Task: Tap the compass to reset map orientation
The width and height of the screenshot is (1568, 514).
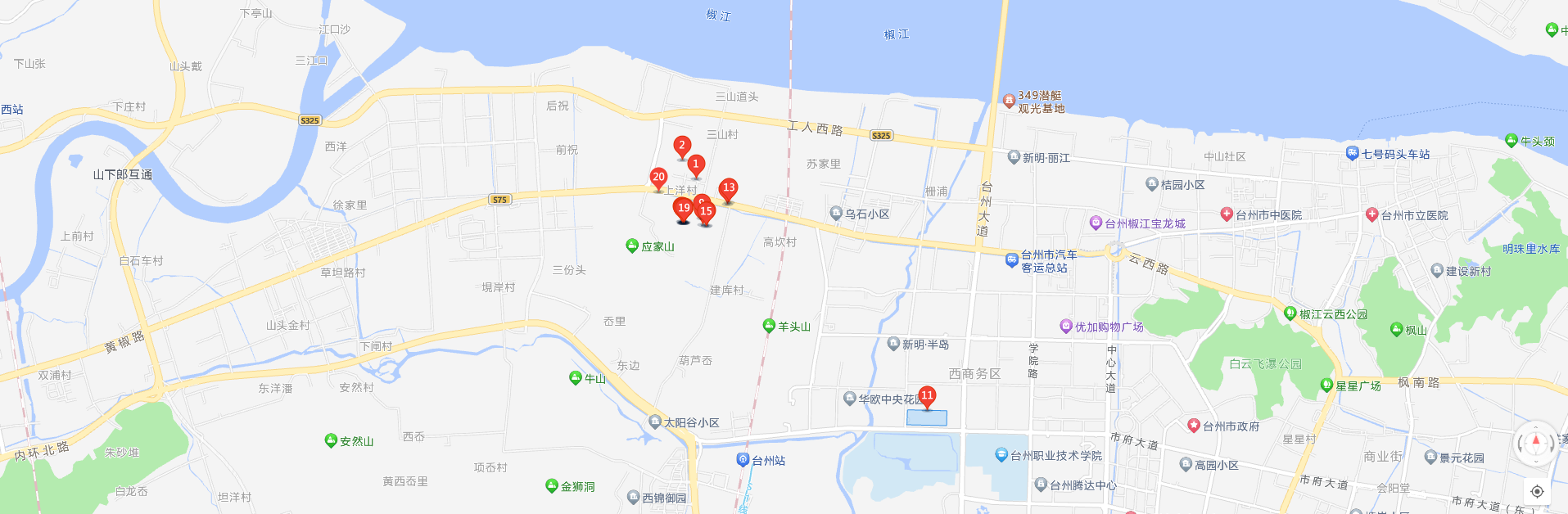Action: pos(1536,443)
